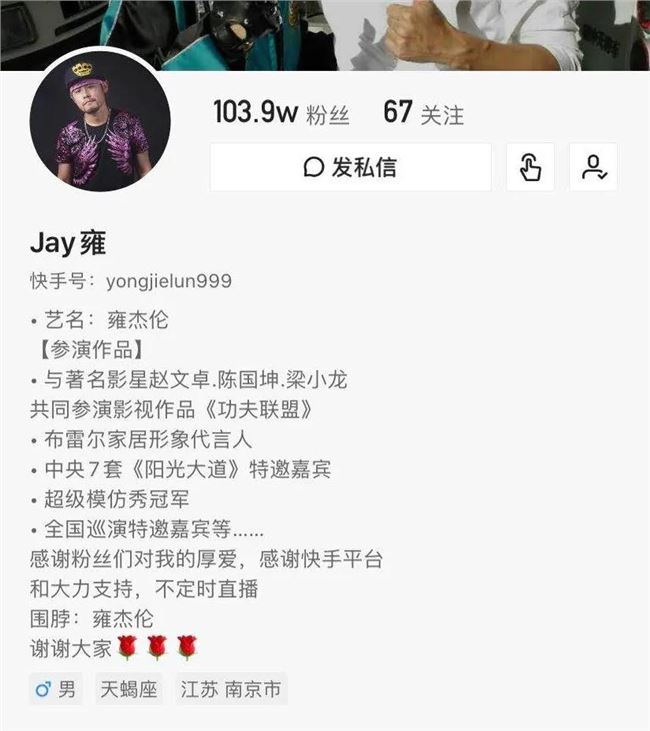Tap the hand pointer icon button
The width and height of the screenshot is (650, 731).
[x=530, y=167]
